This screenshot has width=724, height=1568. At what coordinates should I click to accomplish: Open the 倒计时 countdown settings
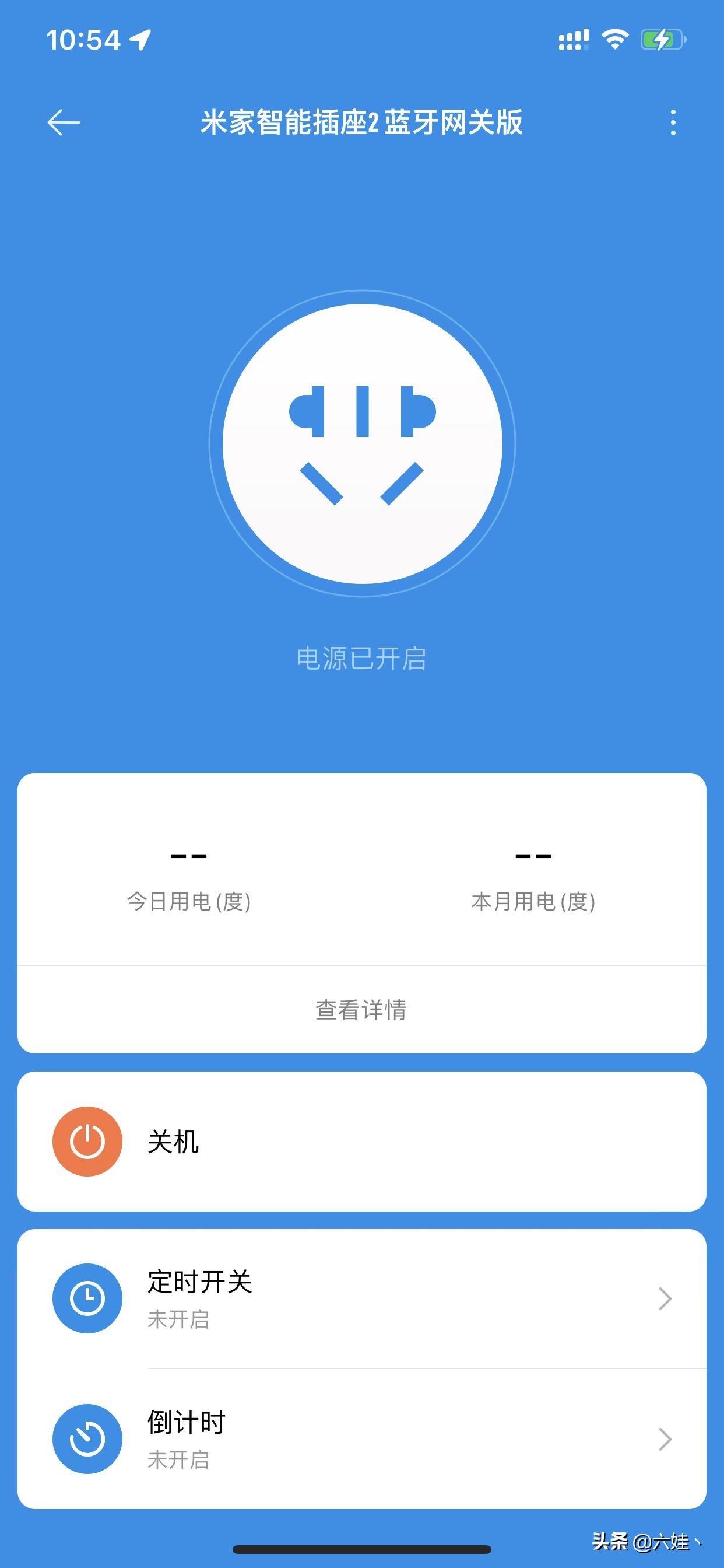click(x=361, y=1439)
